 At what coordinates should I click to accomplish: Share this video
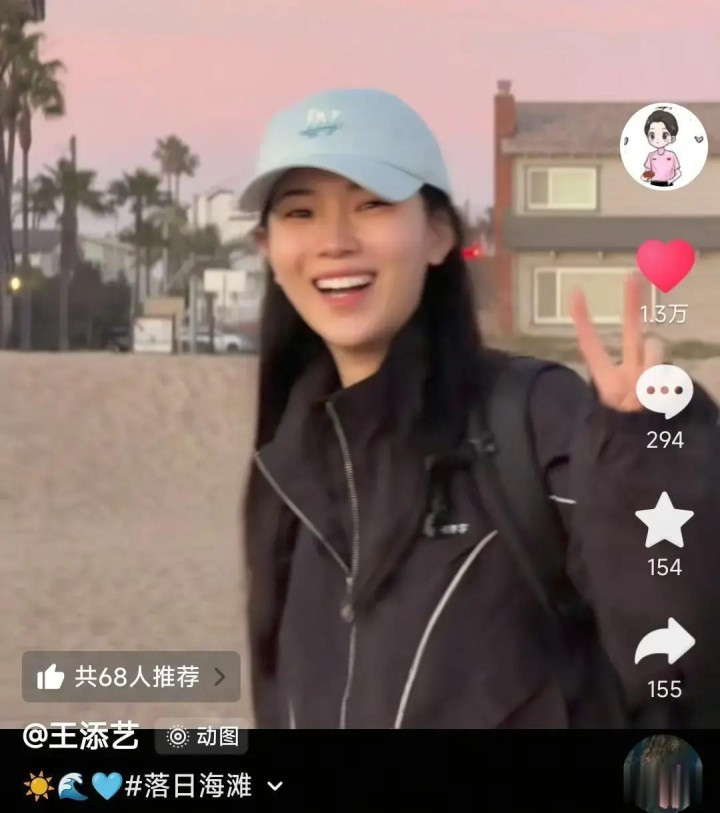pos(664,642)
